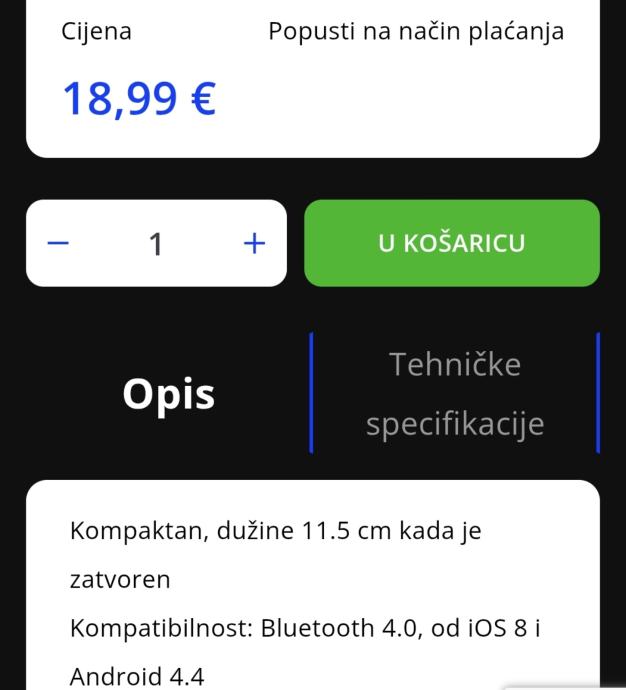Switch to the Opis tab
Screen dimensions: 626x690
pos(168,394)
